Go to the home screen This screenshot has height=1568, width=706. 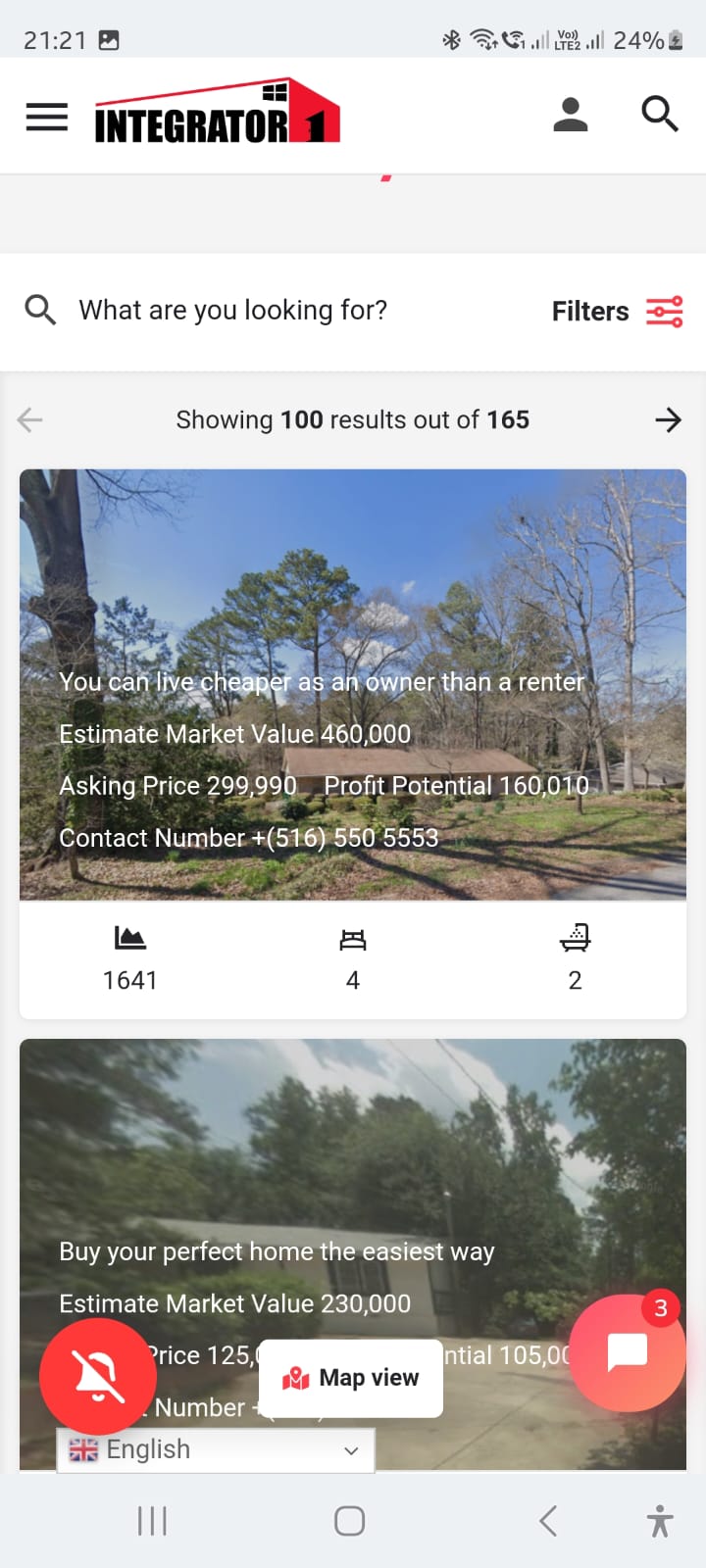(x=350, y=1521)
